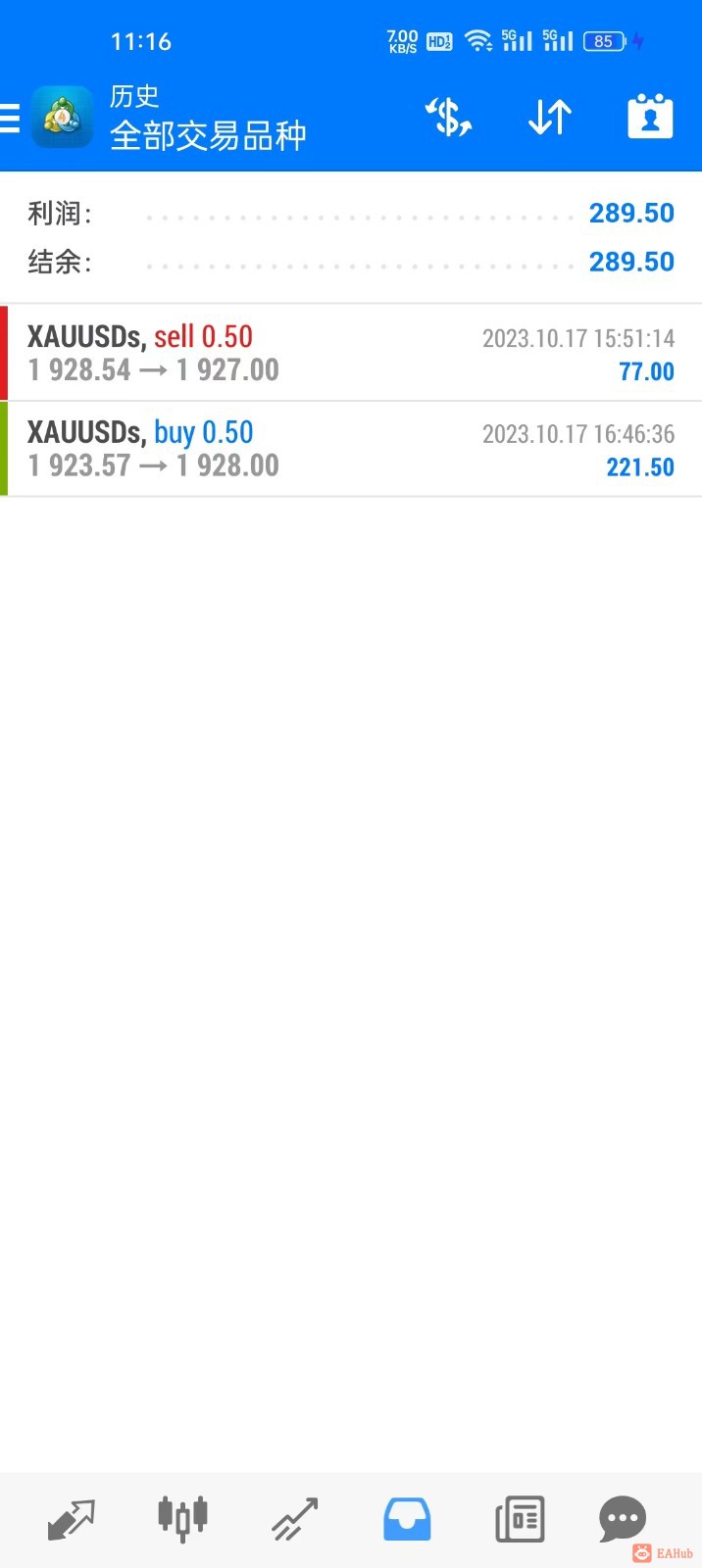This screenshot has width=702, height=1568.
Task: Switch to the Quotes tab
Action: point(71,1520)
